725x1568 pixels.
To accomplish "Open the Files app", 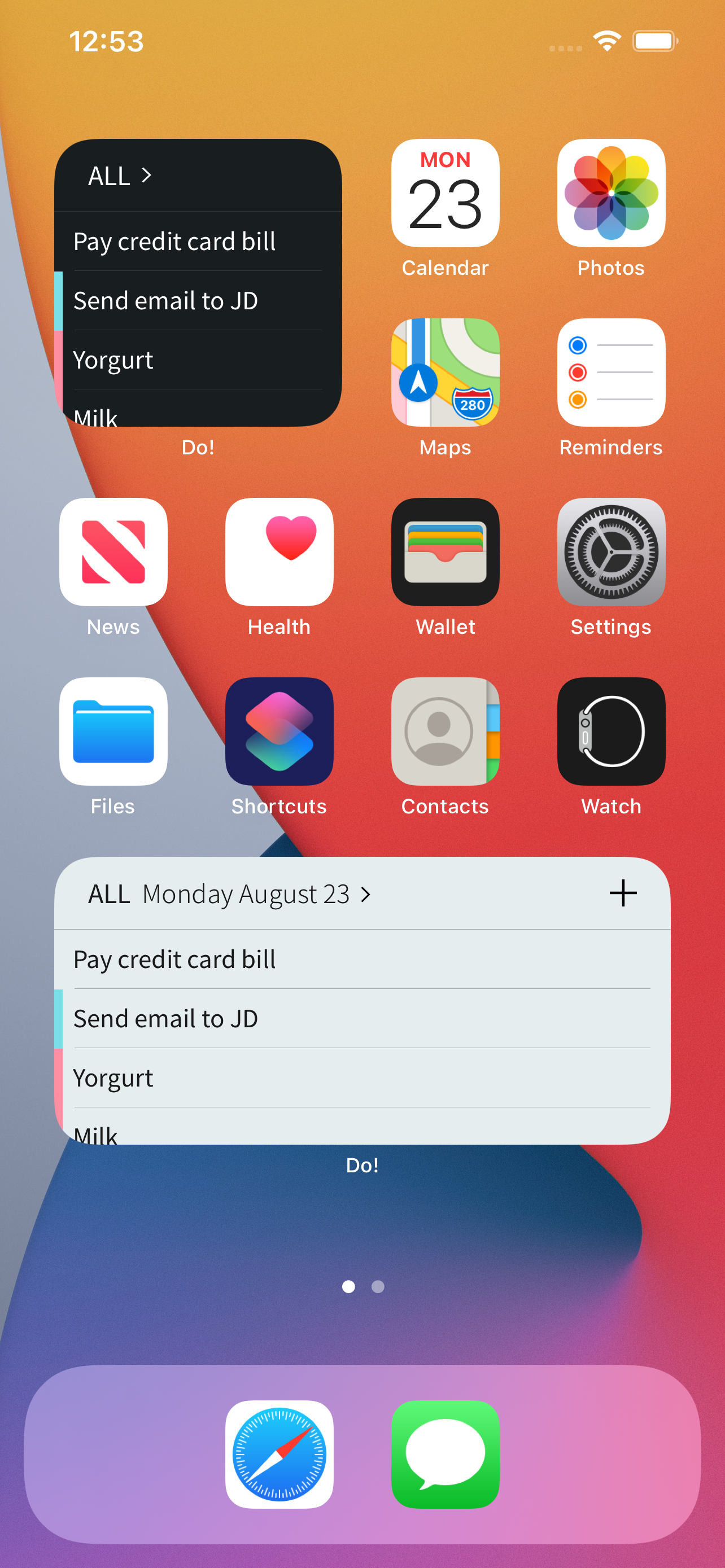I will pyautogui.click(x=113, y=731).
